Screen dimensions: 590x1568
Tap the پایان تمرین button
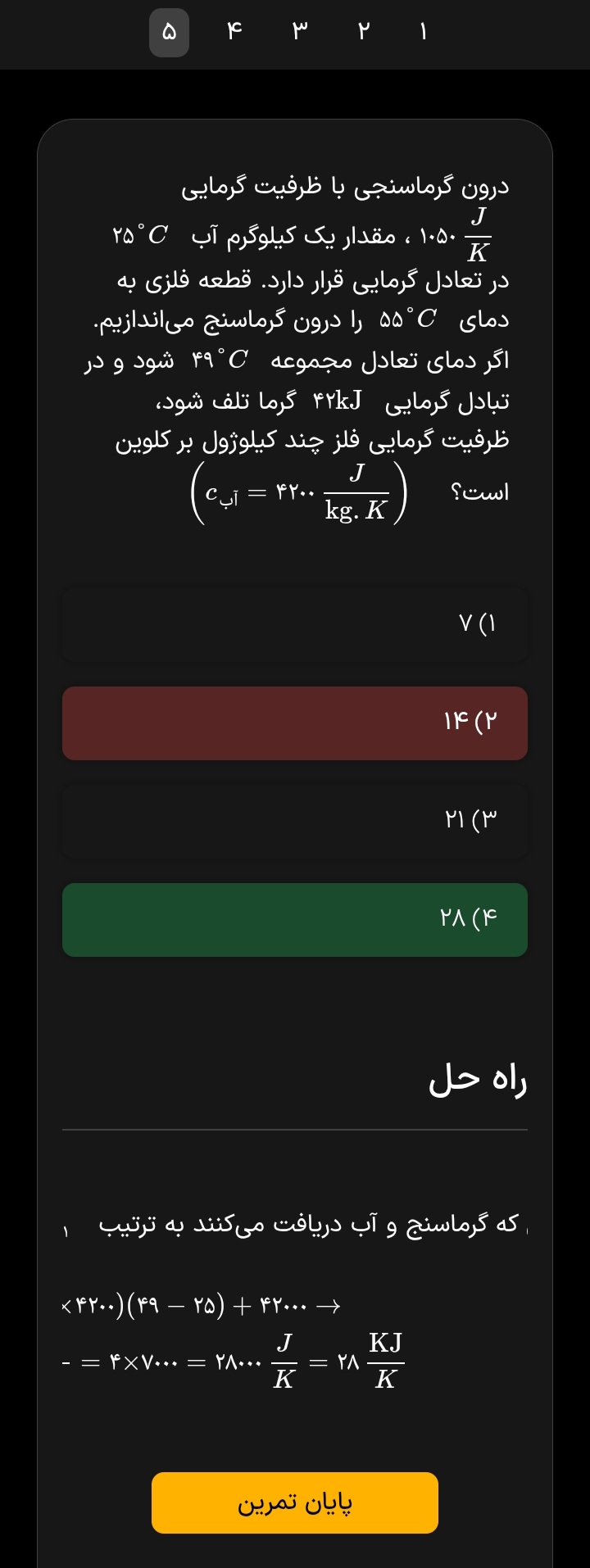(x=295, y=1502)
